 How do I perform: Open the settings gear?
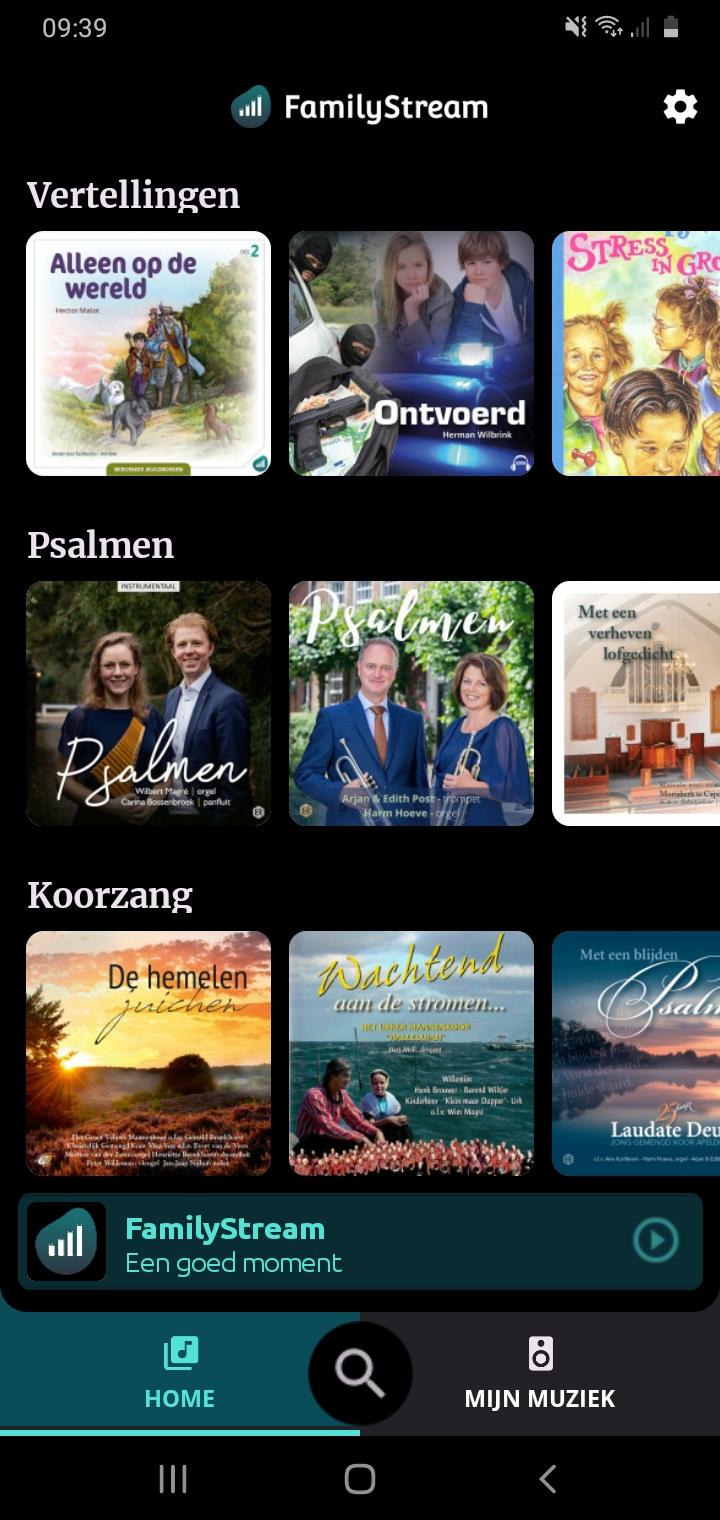pyautogui.click(x=680, y=107)
